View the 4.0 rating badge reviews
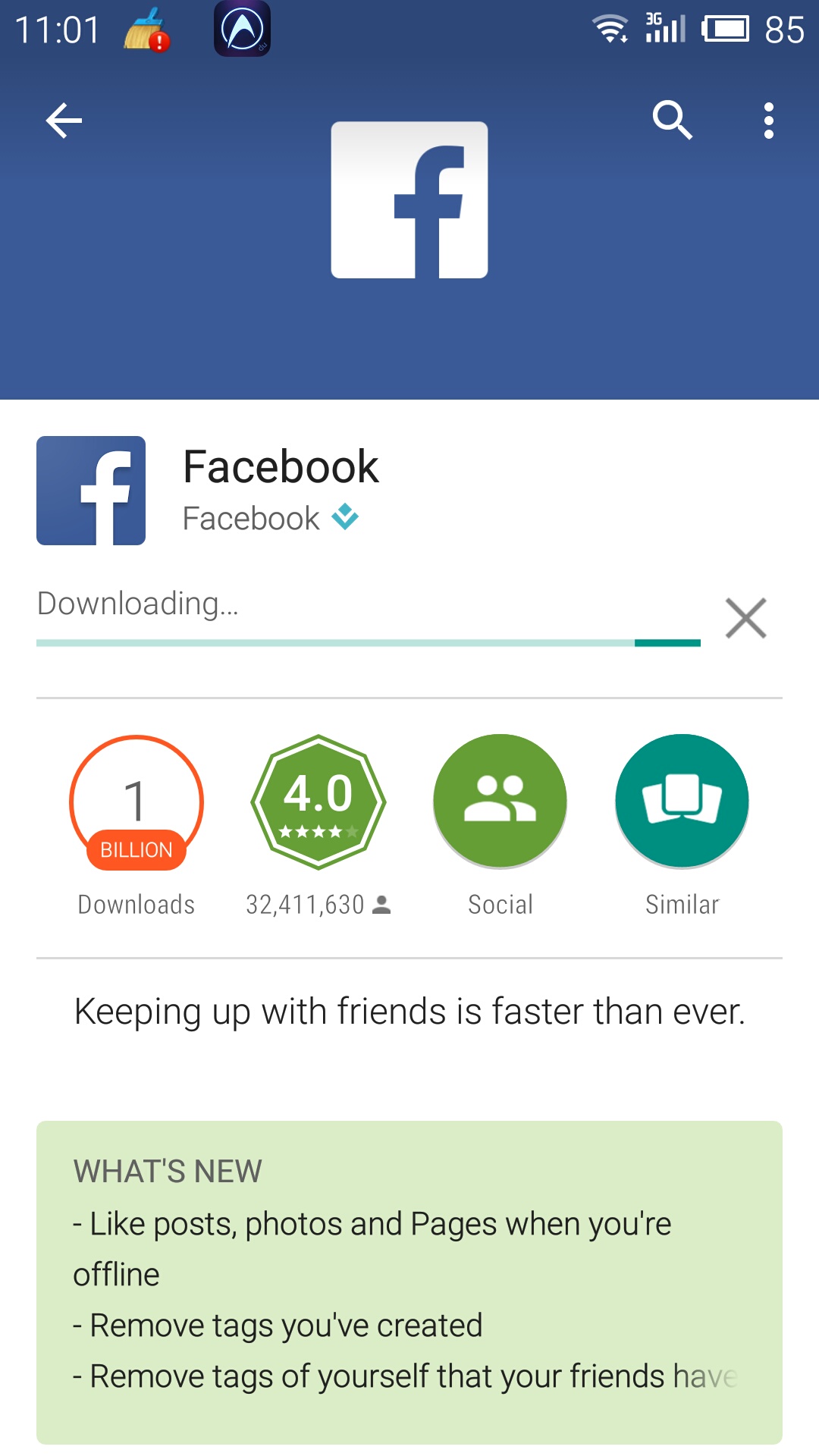 (x=318, y=802)
